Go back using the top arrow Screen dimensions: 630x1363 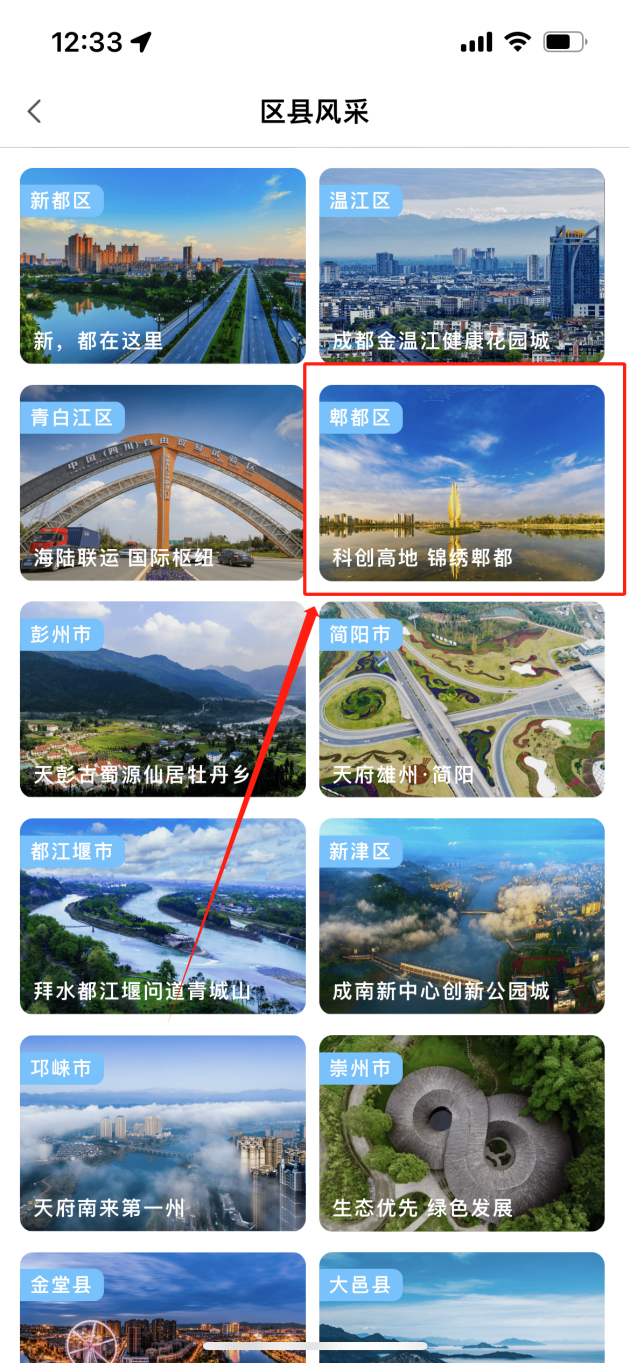[35, 111]
